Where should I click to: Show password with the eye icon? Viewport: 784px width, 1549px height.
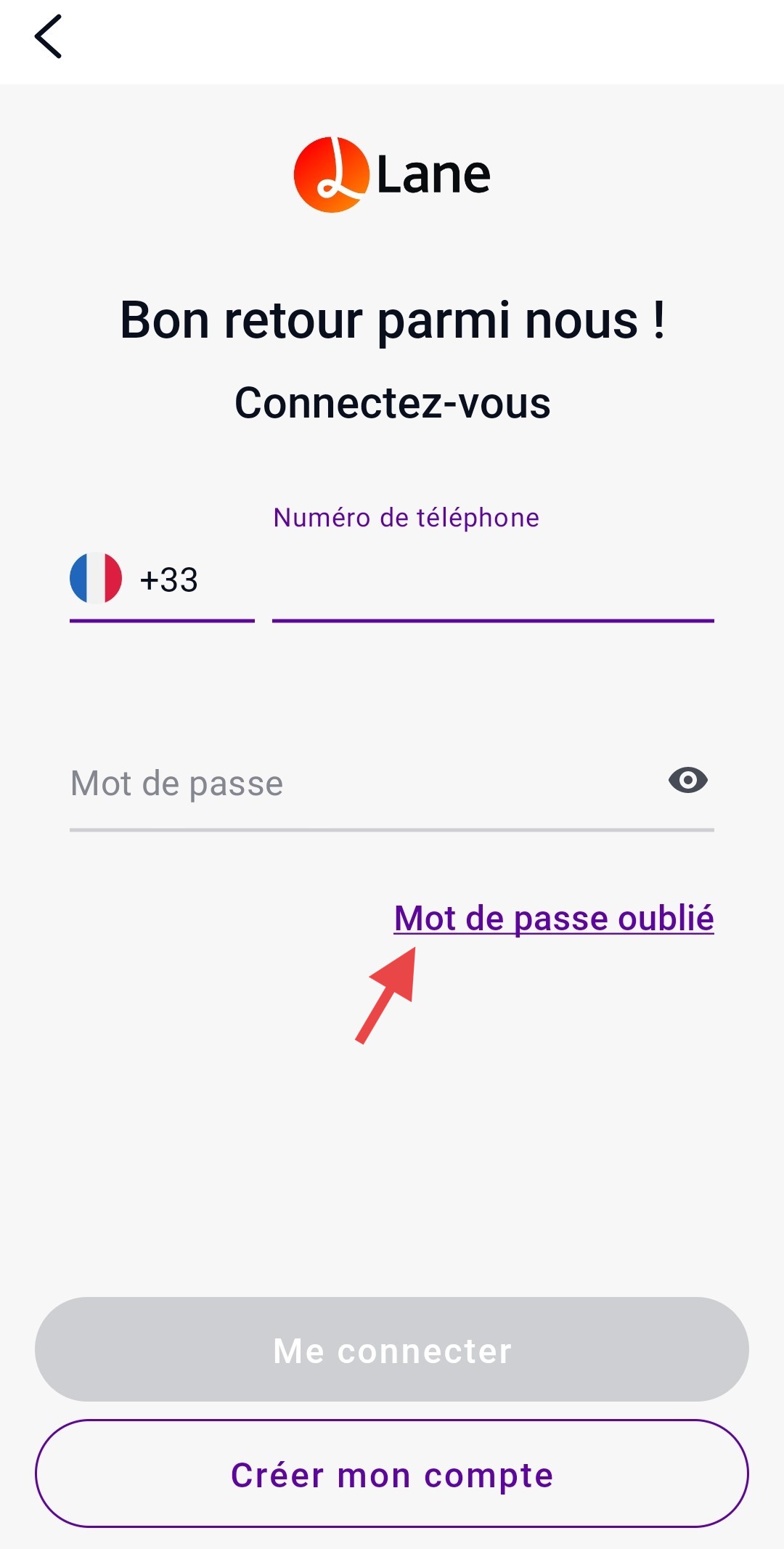[x=687, y=781]
